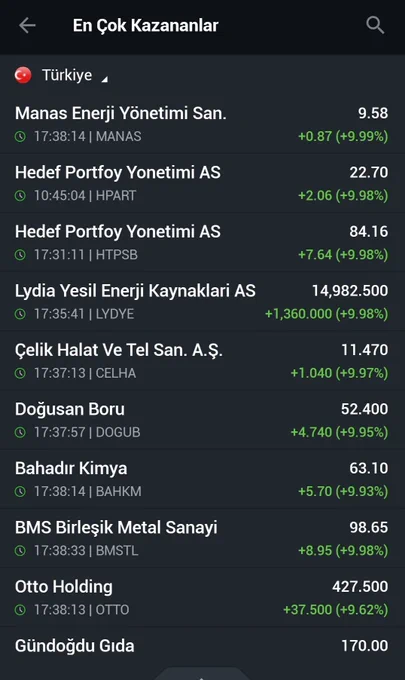Open the MANAS stock row

point(202,124)
